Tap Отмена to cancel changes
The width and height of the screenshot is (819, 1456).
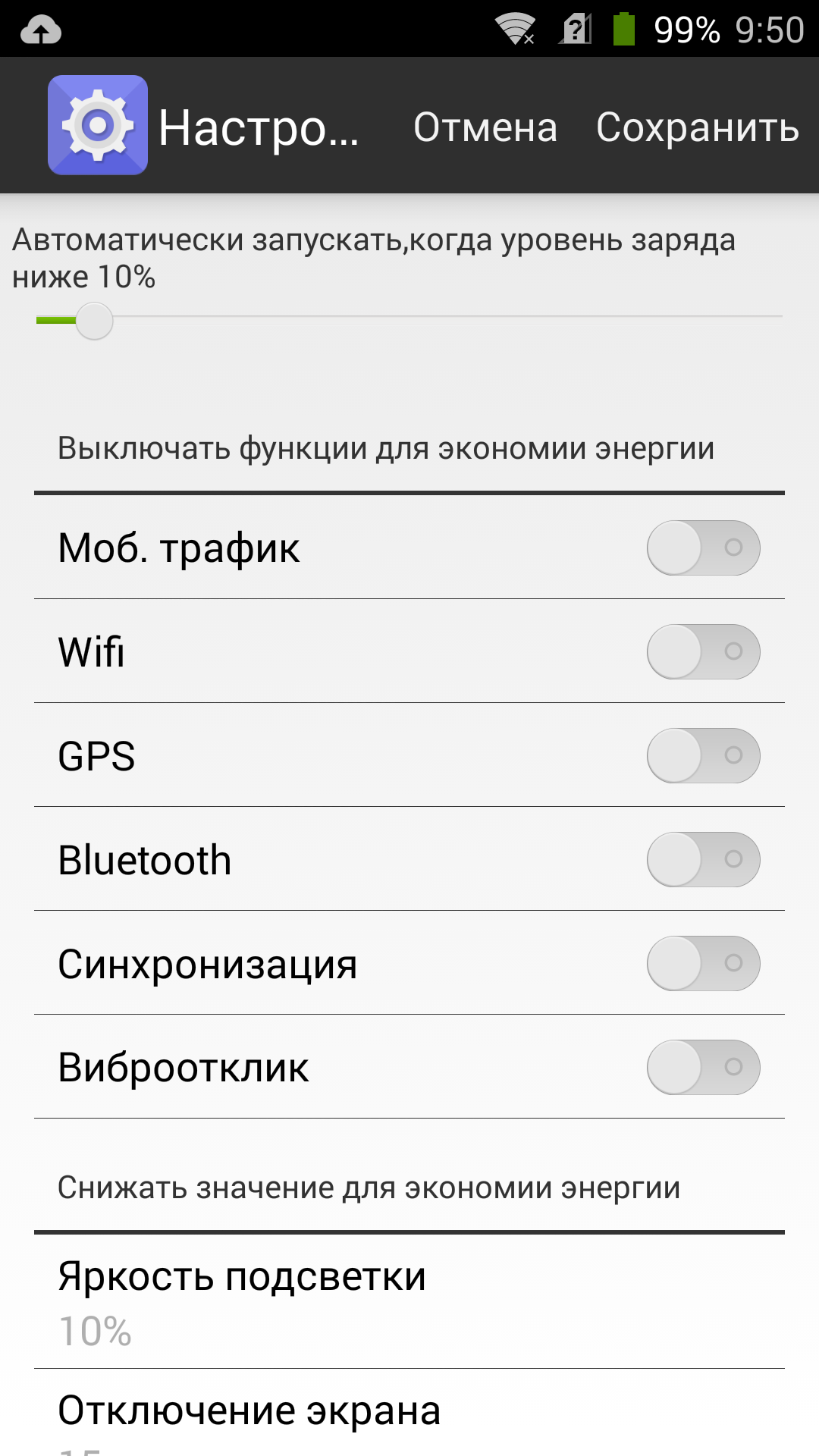point(485,127)
